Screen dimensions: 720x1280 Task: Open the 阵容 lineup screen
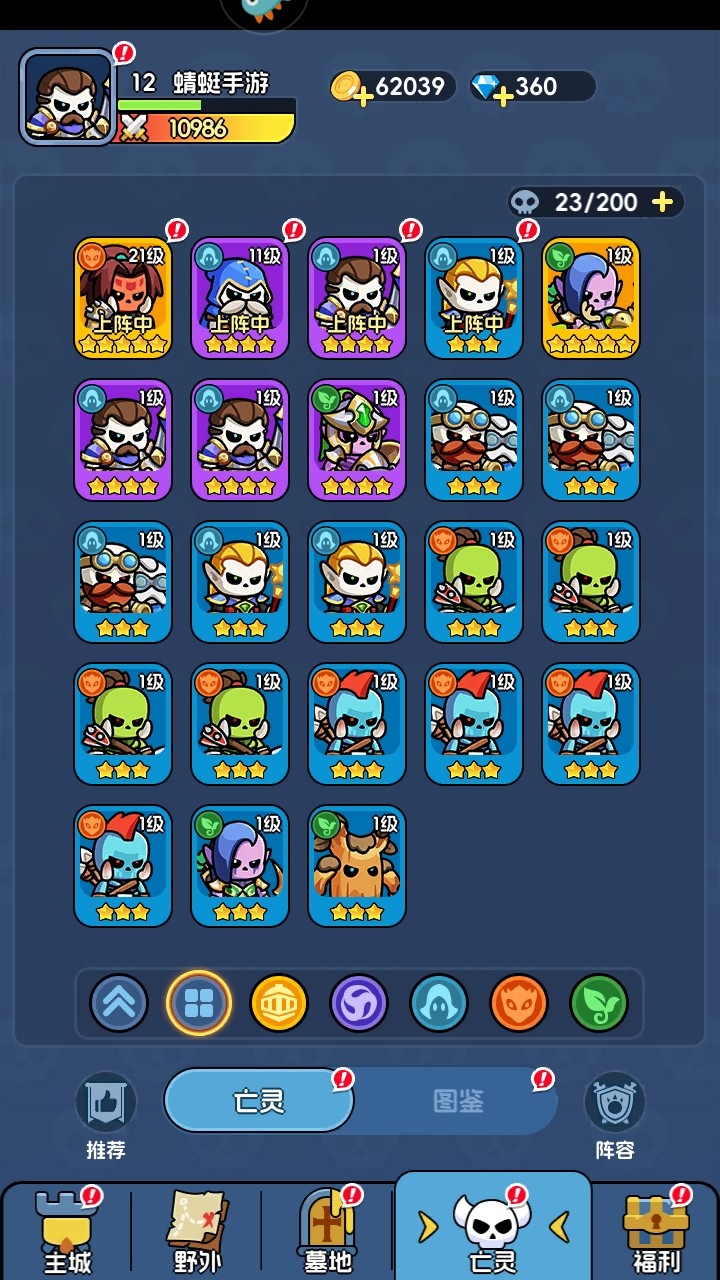[615, 1114]
